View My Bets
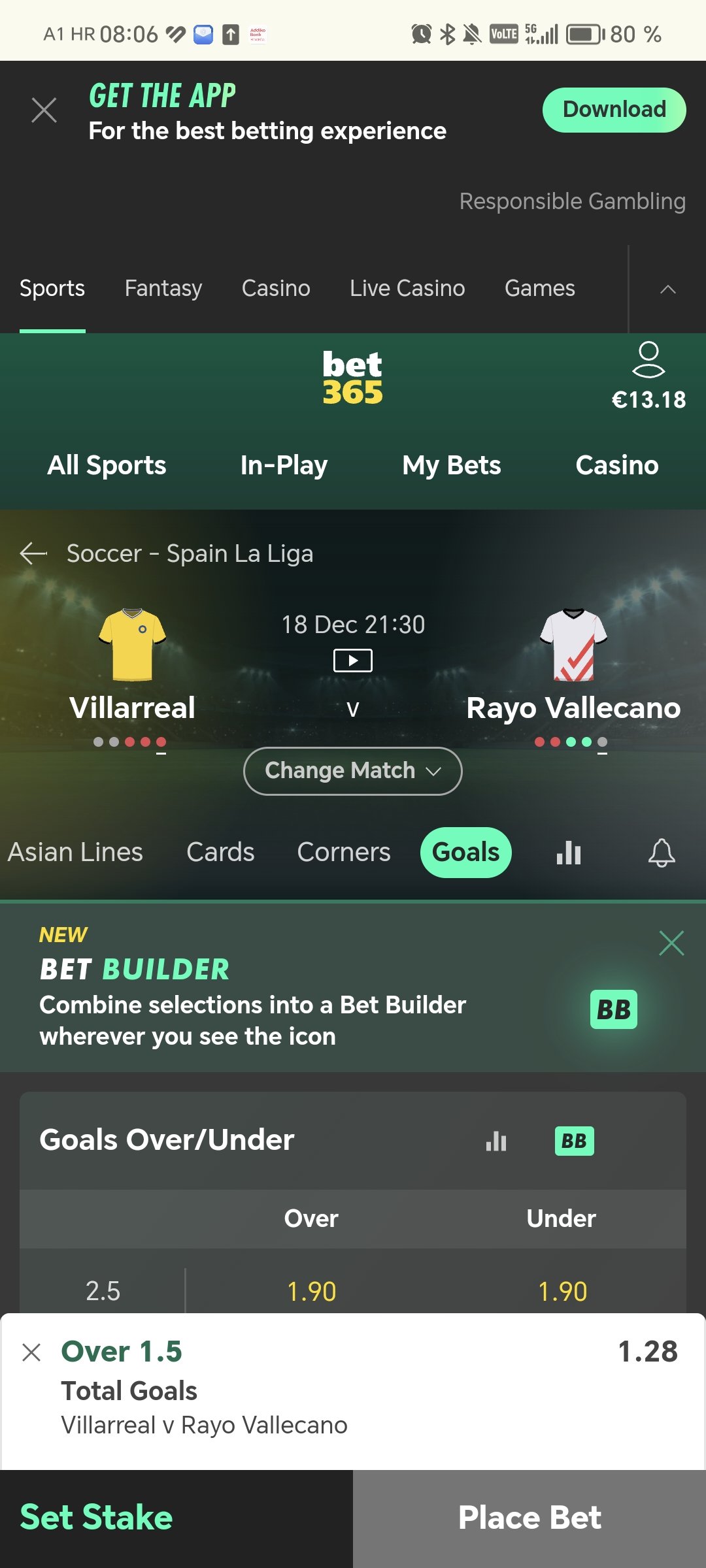This screenshot has width=706, height=1568. (451, 465)
